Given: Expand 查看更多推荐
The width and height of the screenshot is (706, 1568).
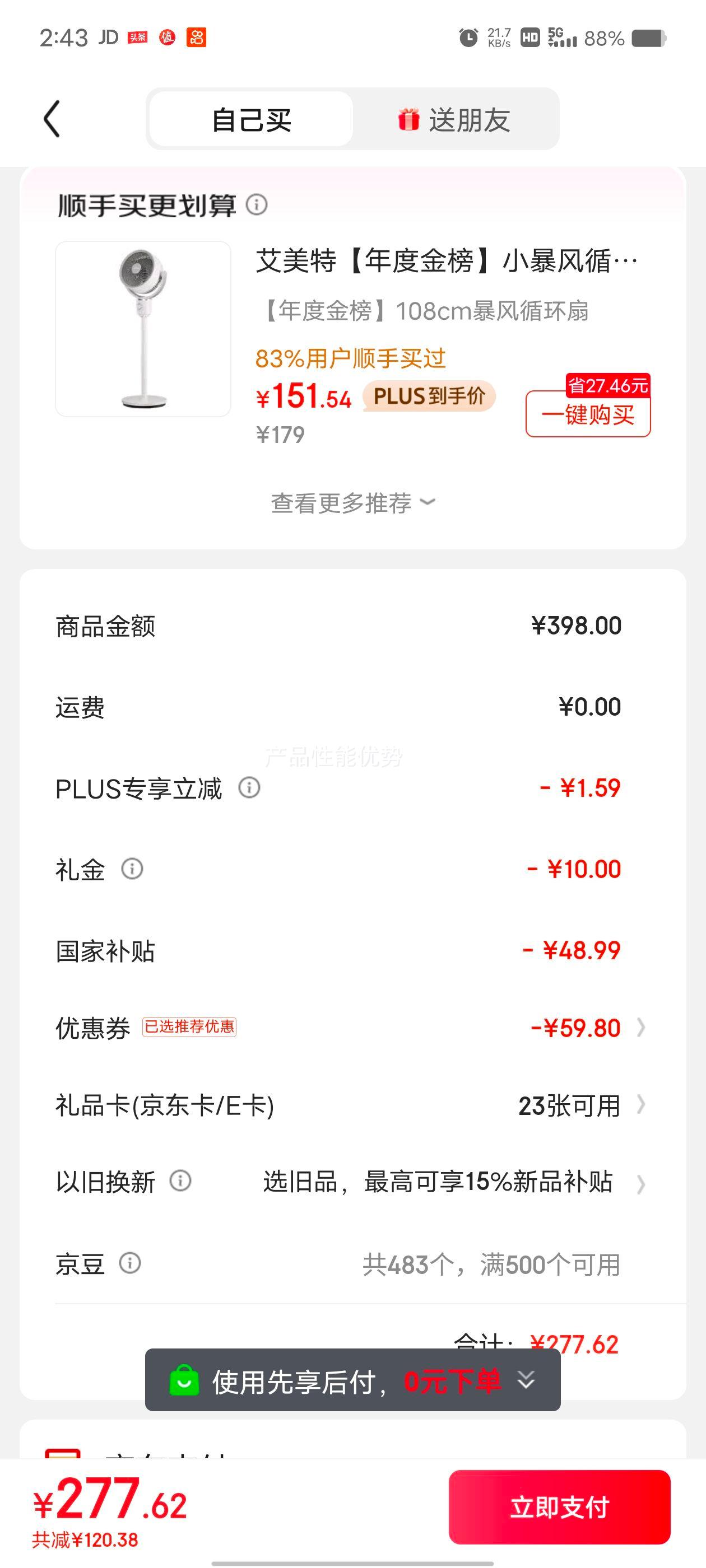Looking at the screenshot, I should pos(352,503).
